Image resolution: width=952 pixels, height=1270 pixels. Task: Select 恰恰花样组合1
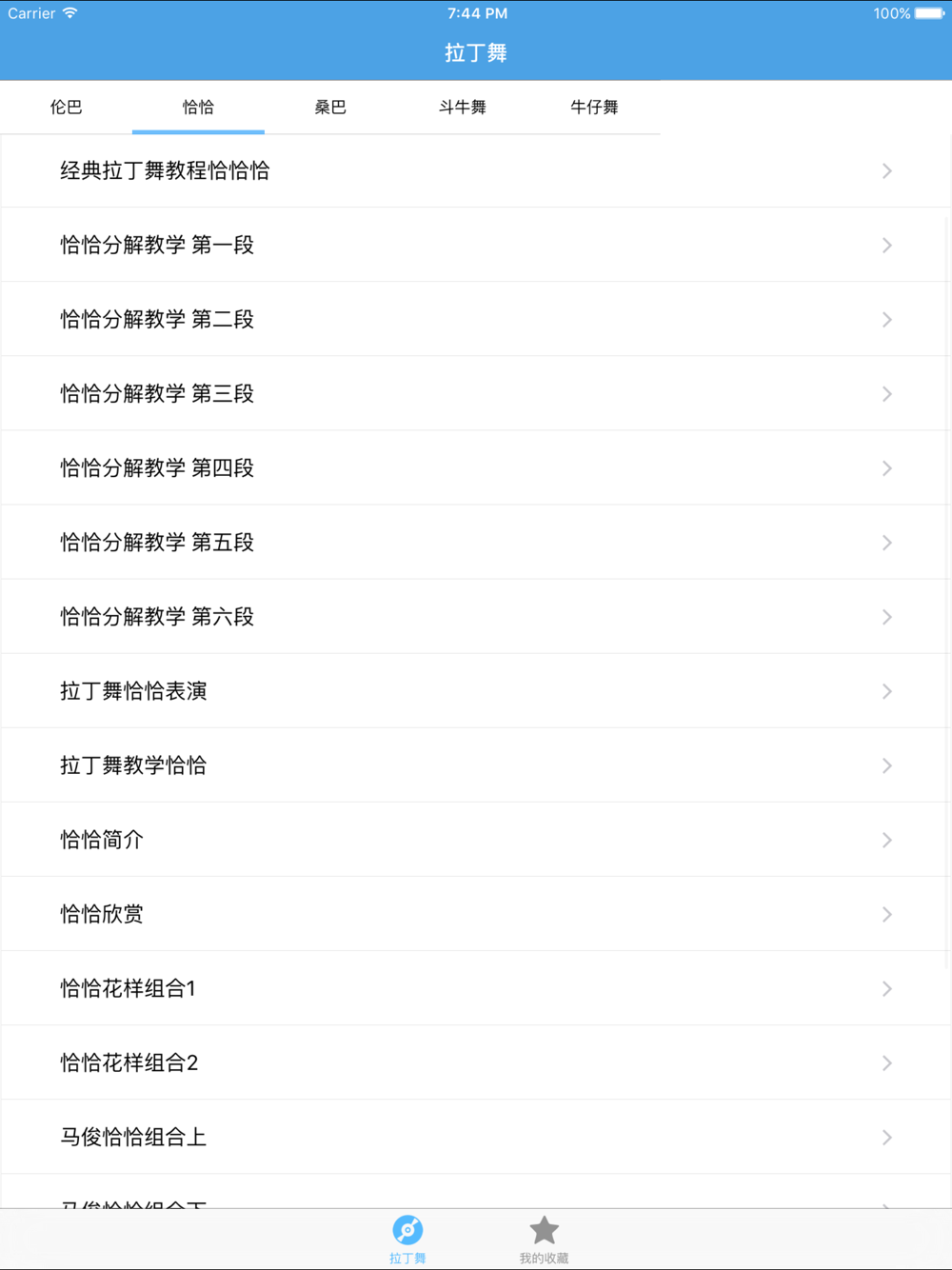[x=476, y=988]
